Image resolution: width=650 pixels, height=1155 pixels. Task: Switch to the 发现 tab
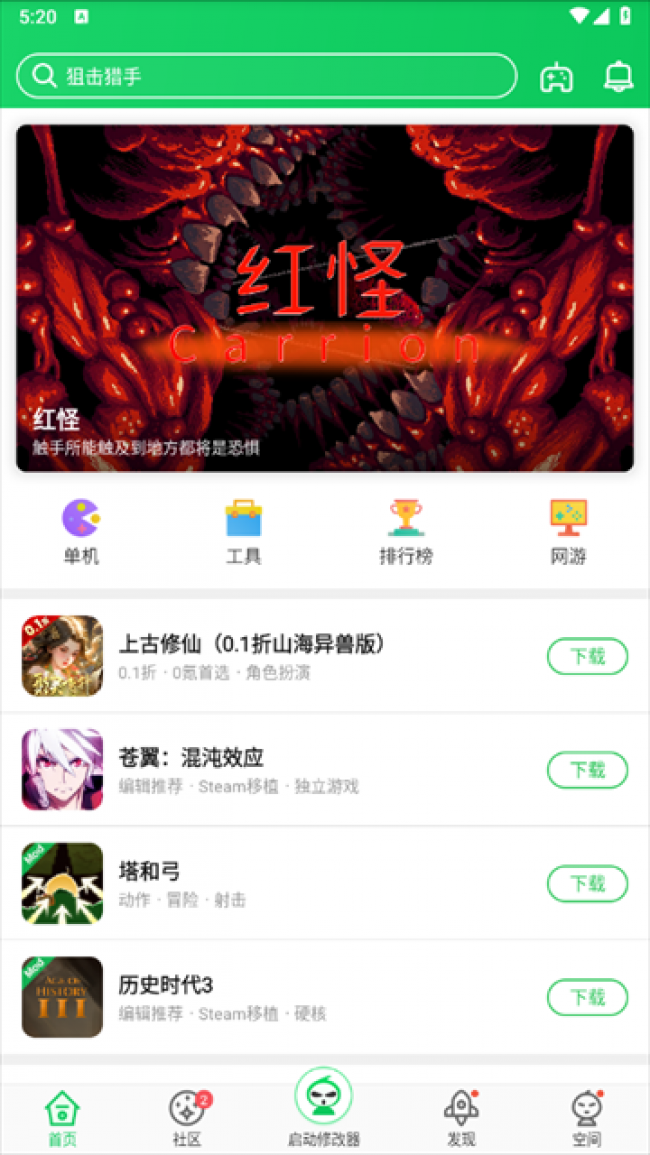tap(461, 1118)
